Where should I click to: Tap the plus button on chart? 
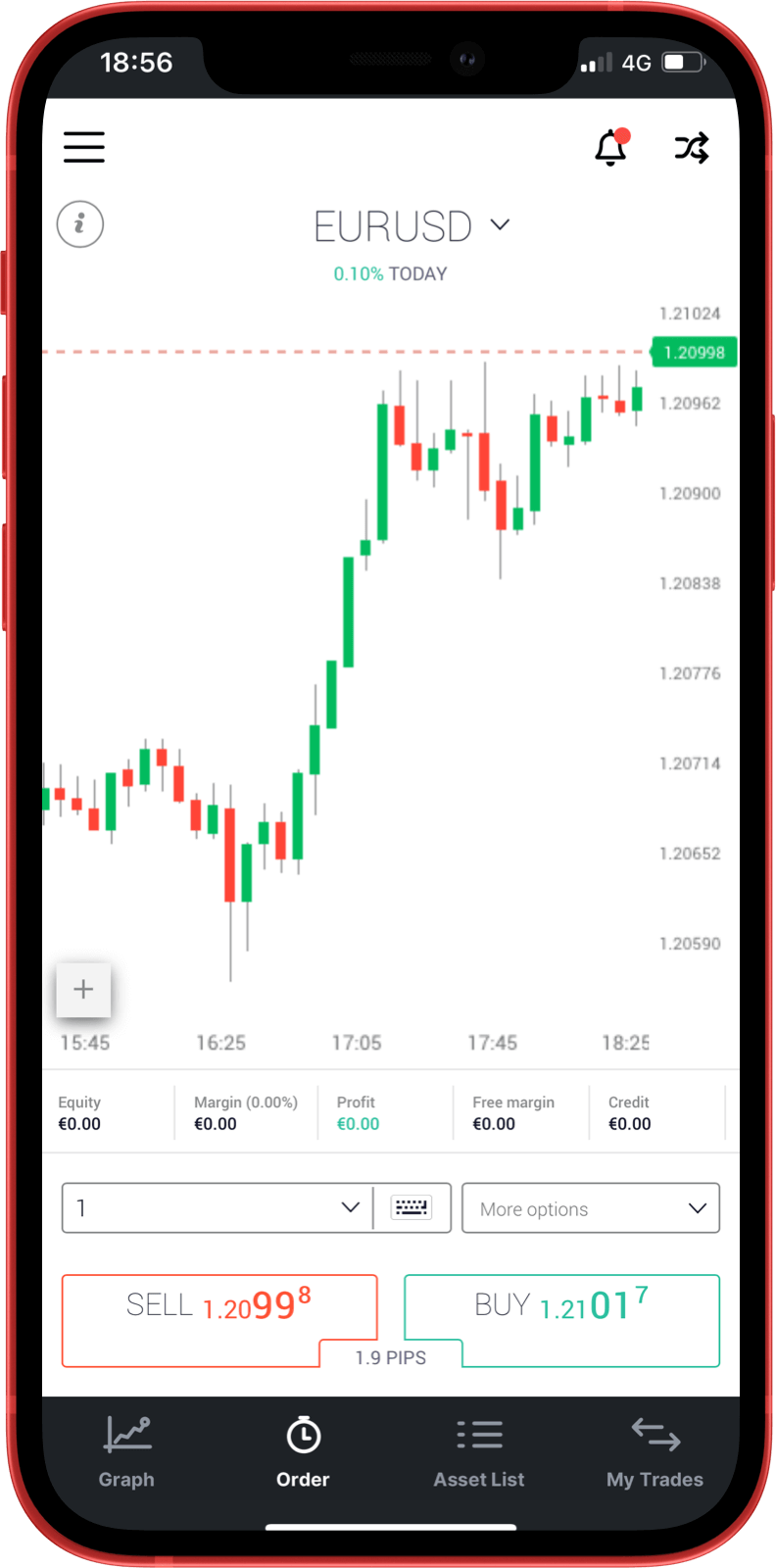point(83,989)
